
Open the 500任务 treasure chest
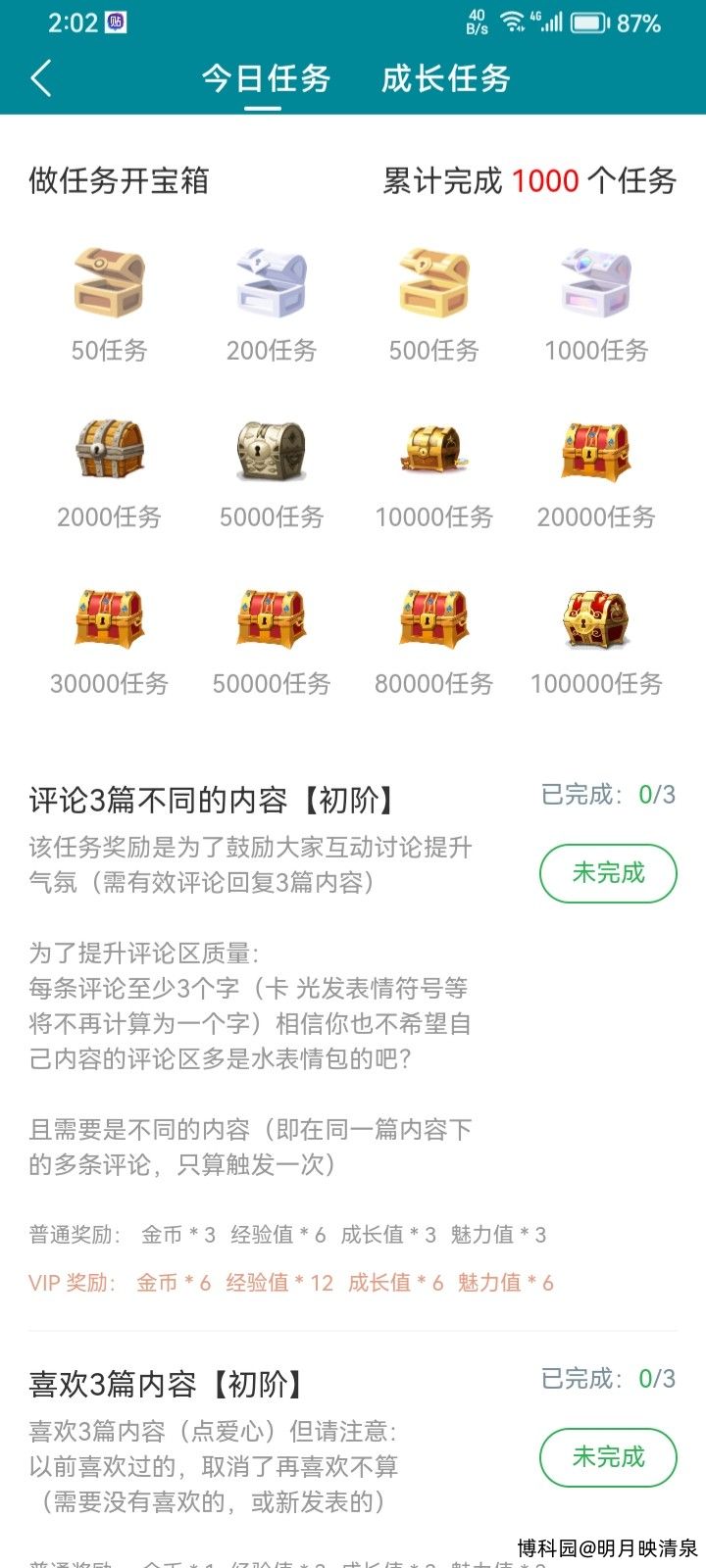coord(433,284)
